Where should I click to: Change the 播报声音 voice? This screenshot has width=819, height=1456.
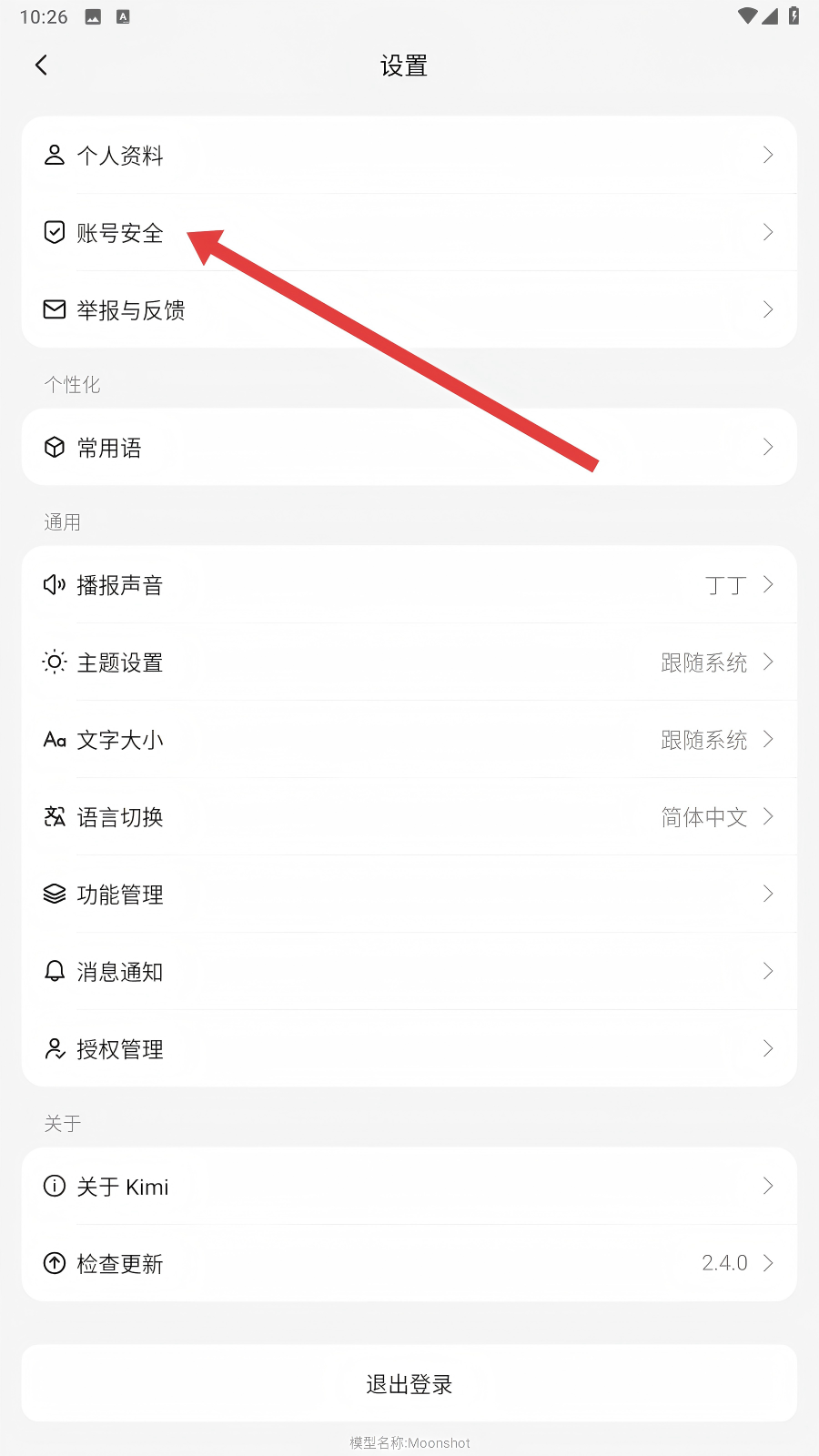click(409, 585)
